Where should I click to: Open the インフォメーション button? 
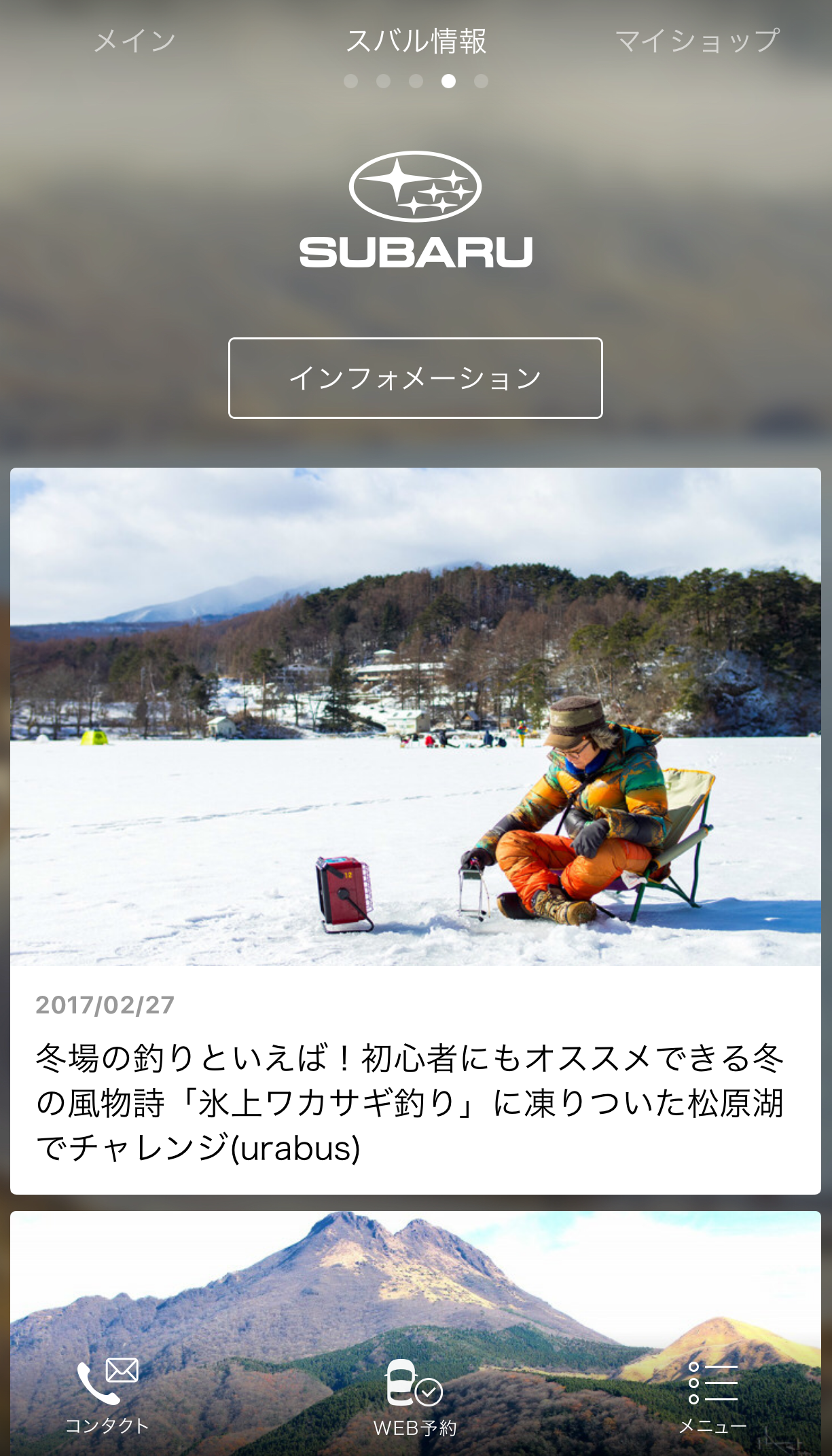click(415, 378)
